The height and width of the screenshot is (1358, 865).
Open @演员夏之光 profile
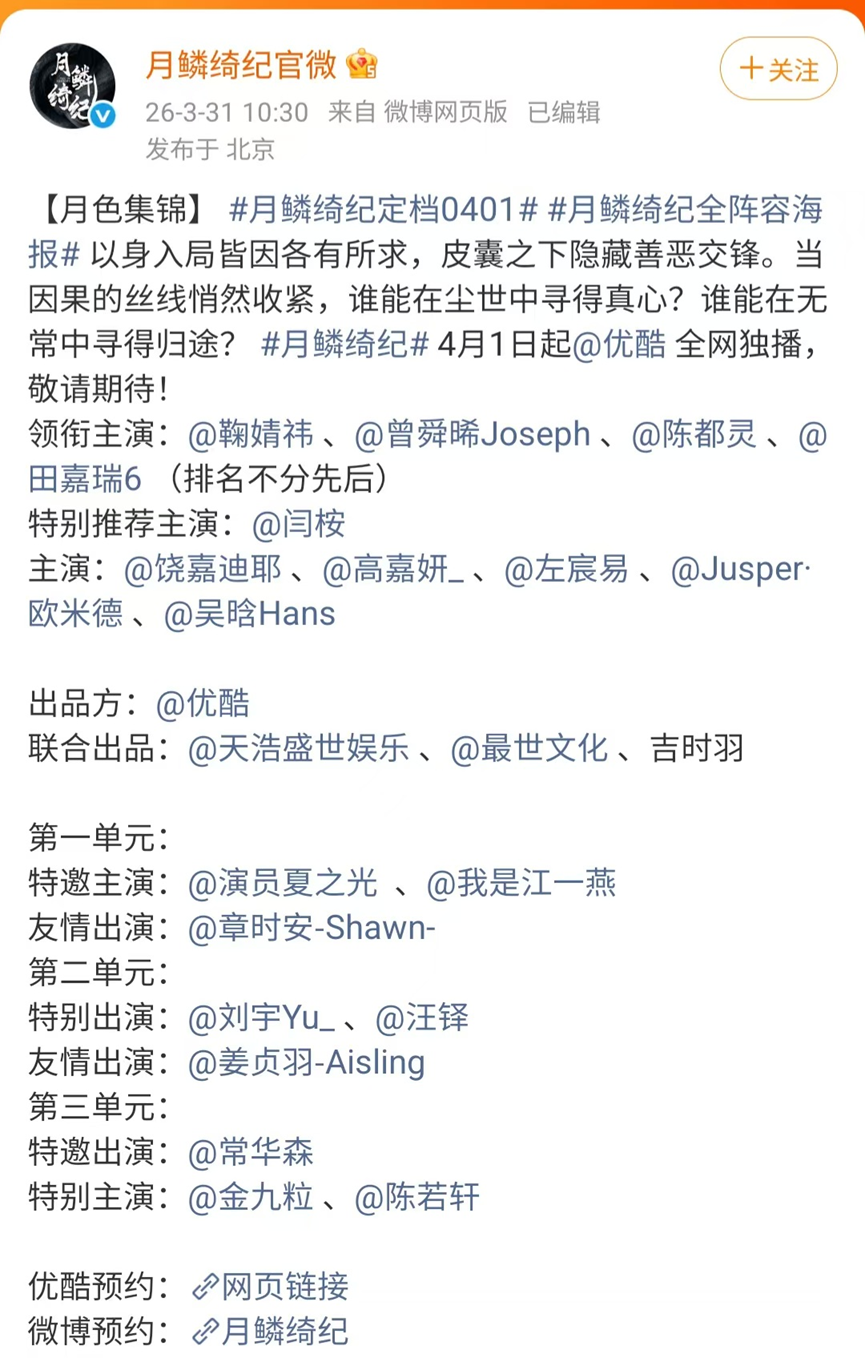tap(283, 882)
